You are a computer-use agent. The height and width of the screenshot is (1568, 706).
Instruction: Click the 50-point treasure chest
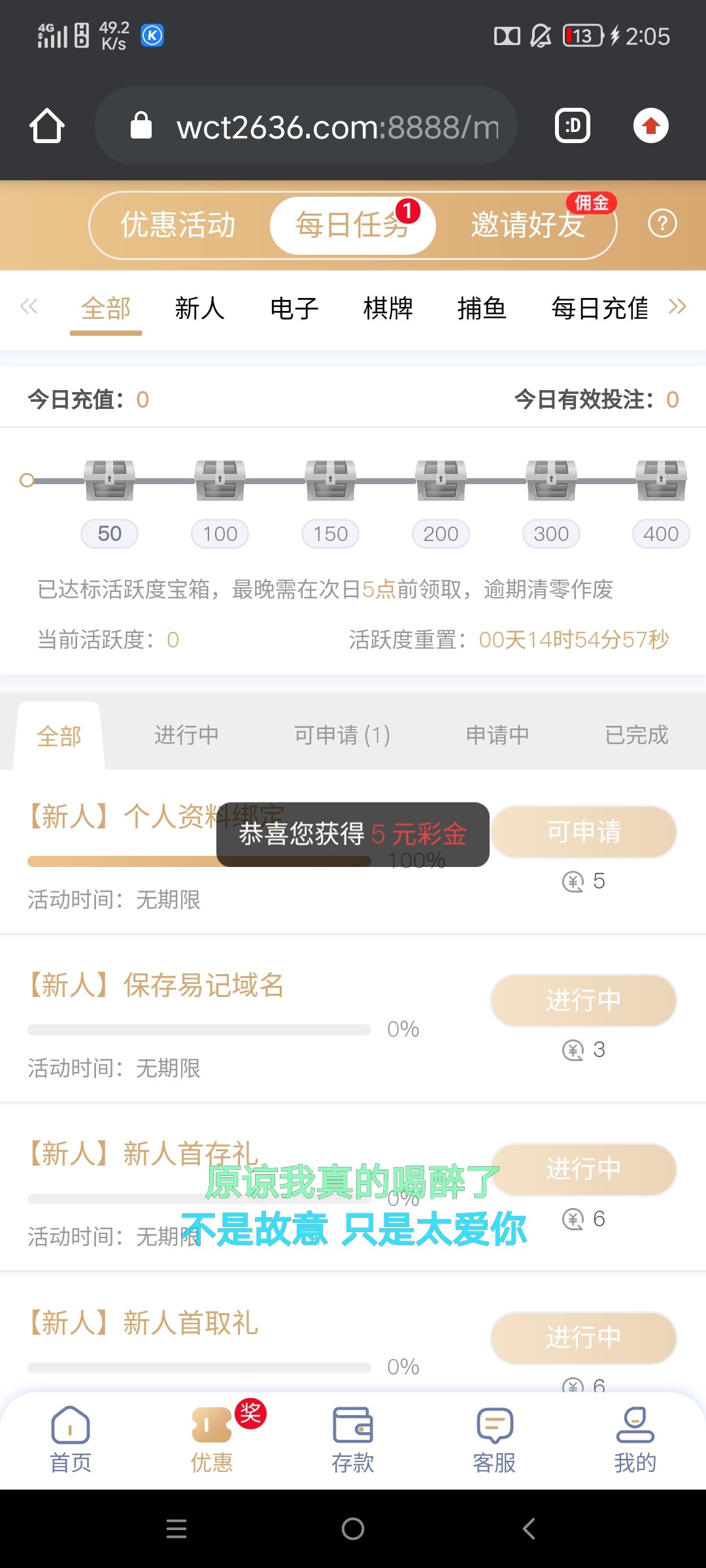tap(109, 482)
